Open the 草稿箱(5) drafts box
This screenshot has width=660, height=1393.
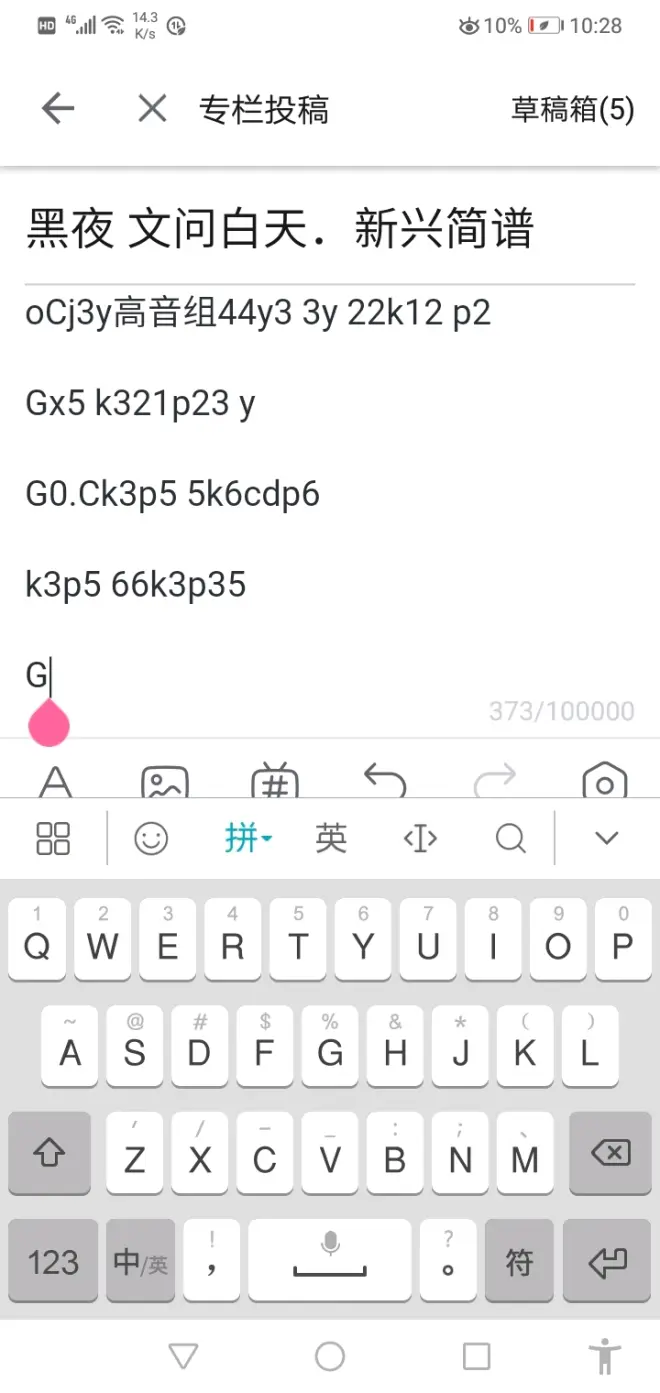tap(572, 109)
